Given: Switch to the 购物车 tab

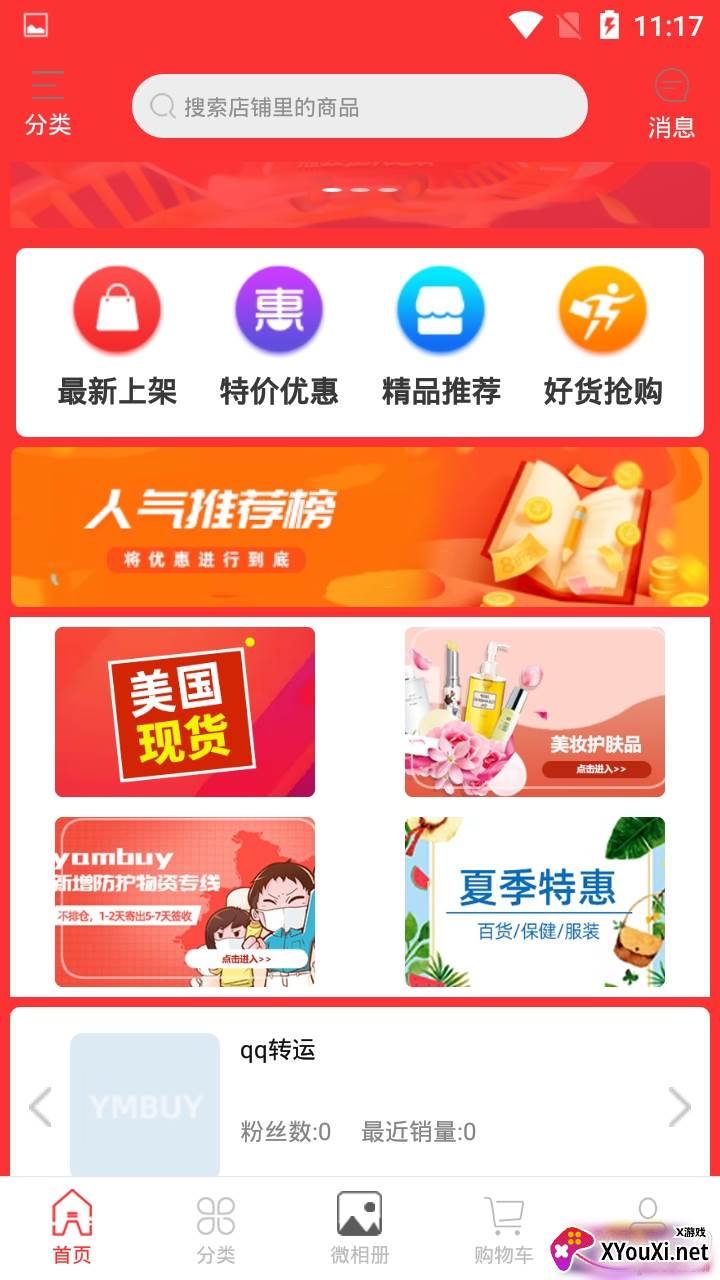Looking at the screenshot, I should tap(503, 1227).
